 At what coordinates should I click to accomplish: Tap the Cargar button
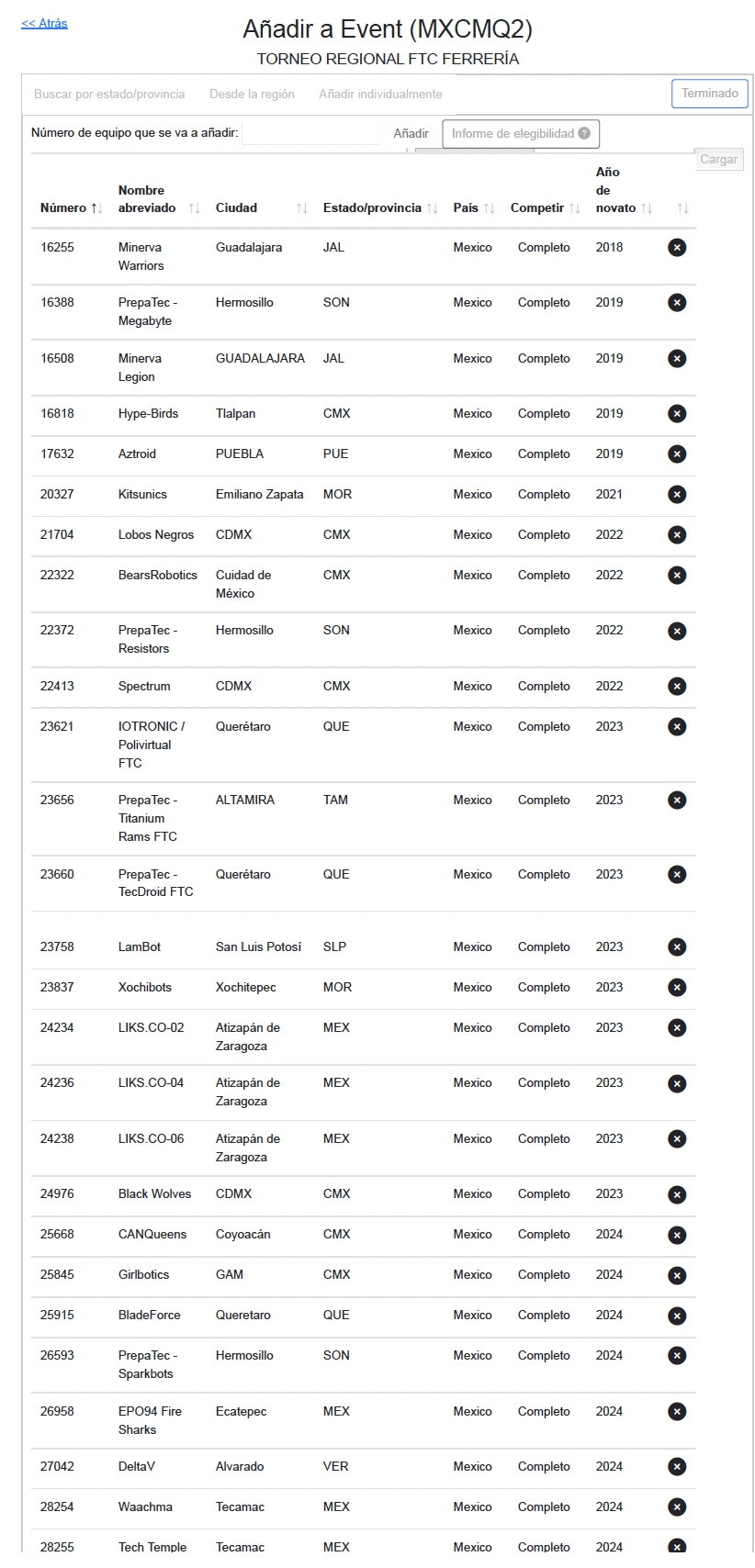pyautogui.click(x=718, y=159)
